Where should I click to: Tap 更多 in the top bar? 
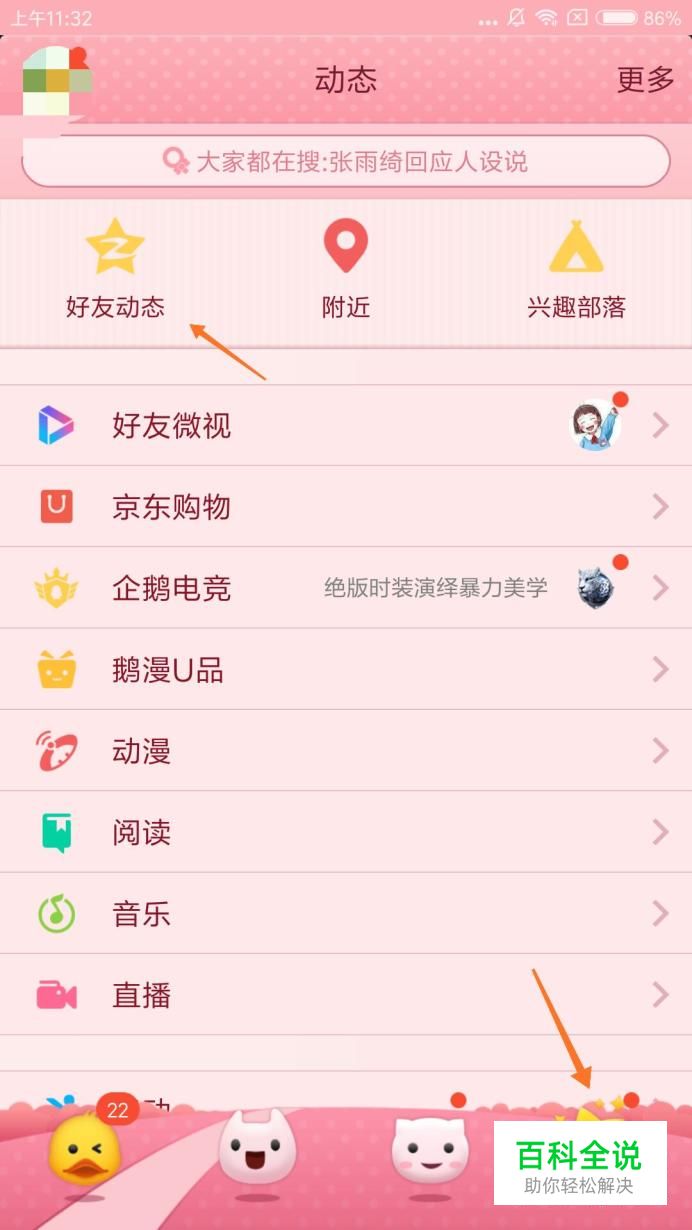(x=645, y=80)
